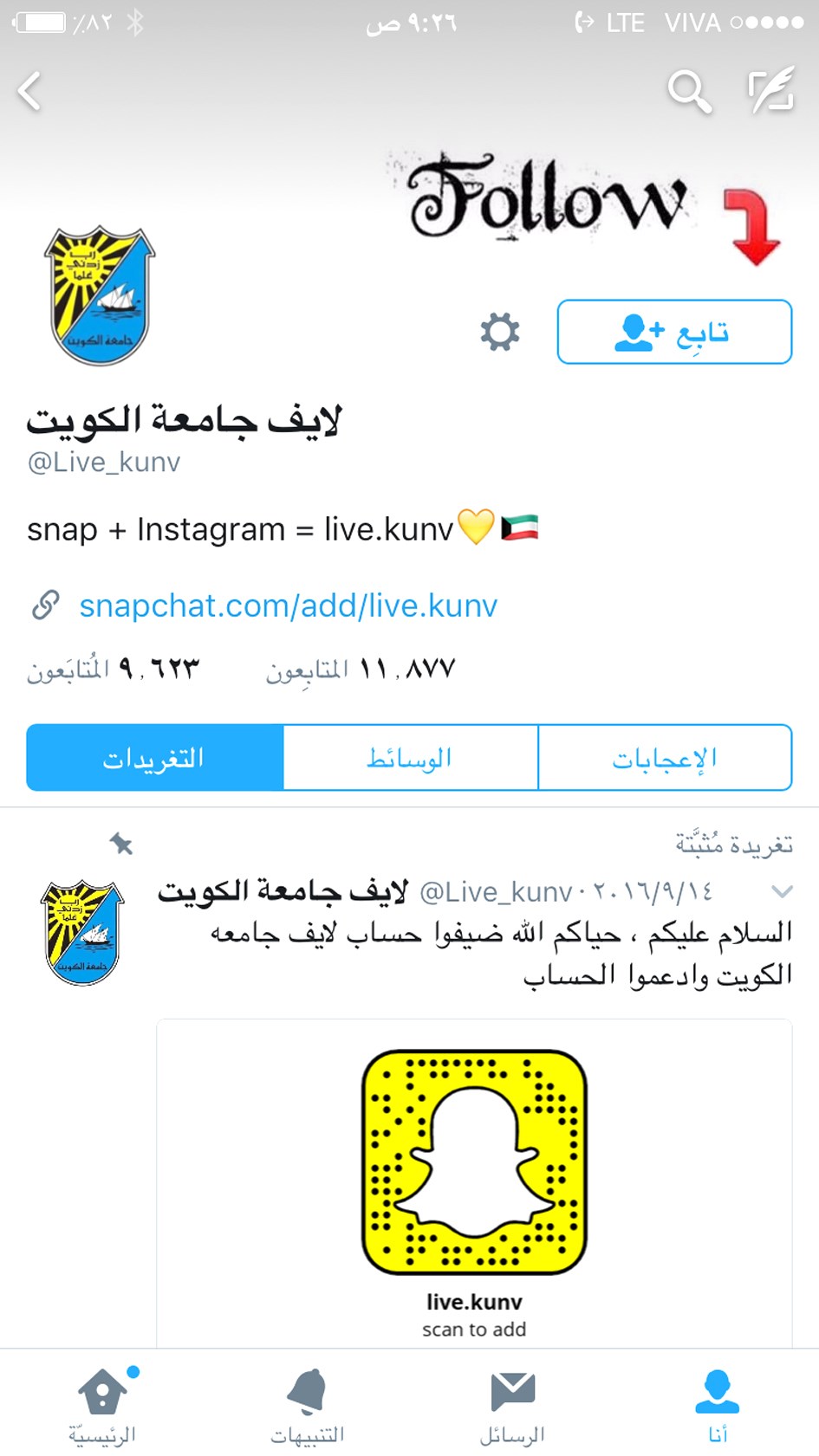This screenshot has height=1456, width=819.
Task: View the 9,623 following list
Action: pyautogui.click(x=113, y=667)
